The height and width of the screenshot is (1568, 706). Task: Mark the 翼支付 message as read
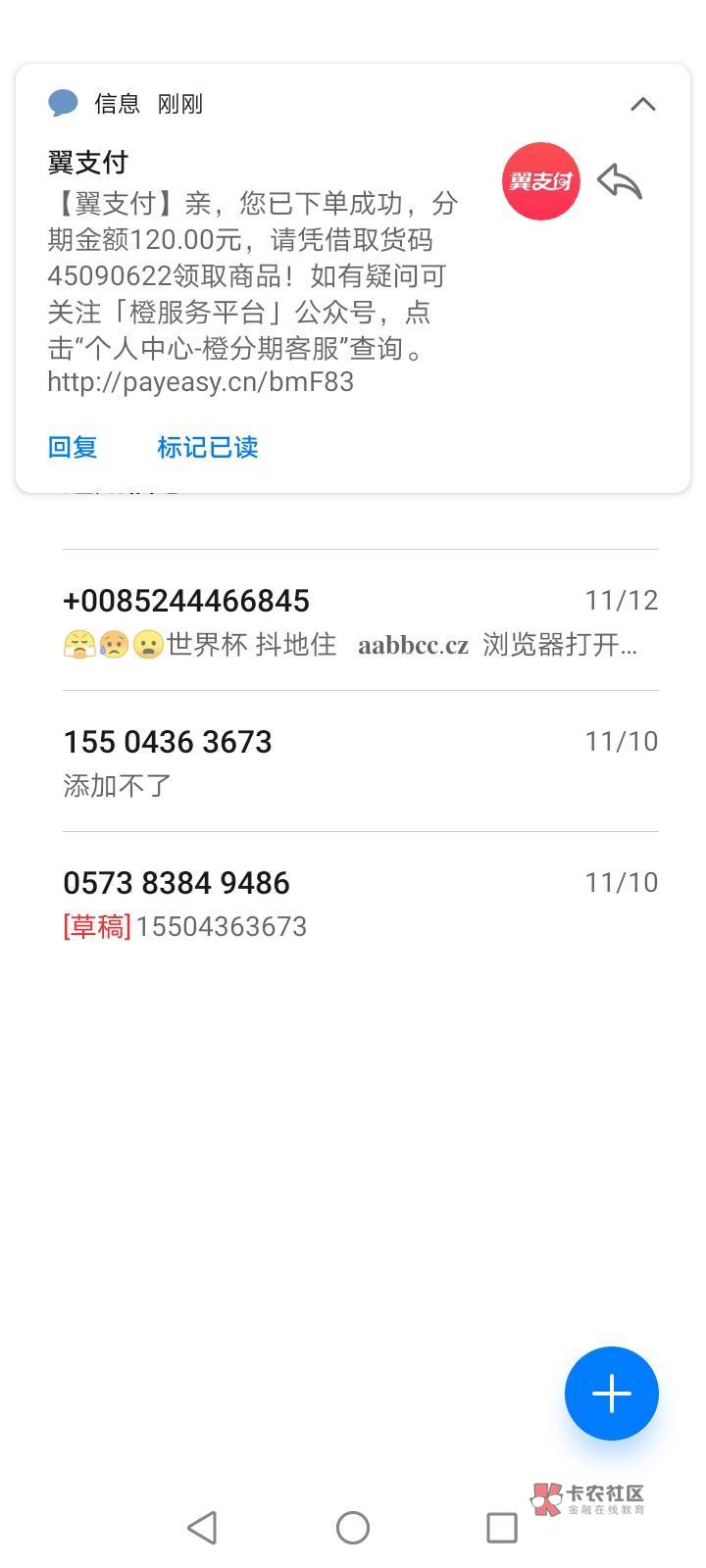[207, 447]
